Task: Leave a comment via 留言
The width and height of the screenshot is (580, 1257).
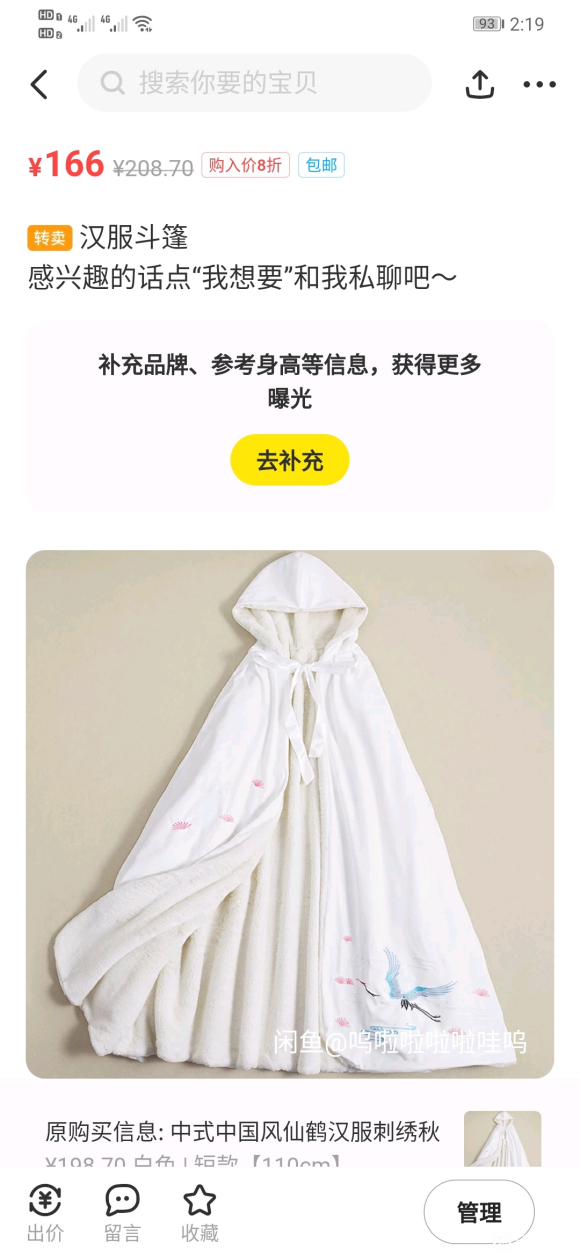Action: [122, 1213]
